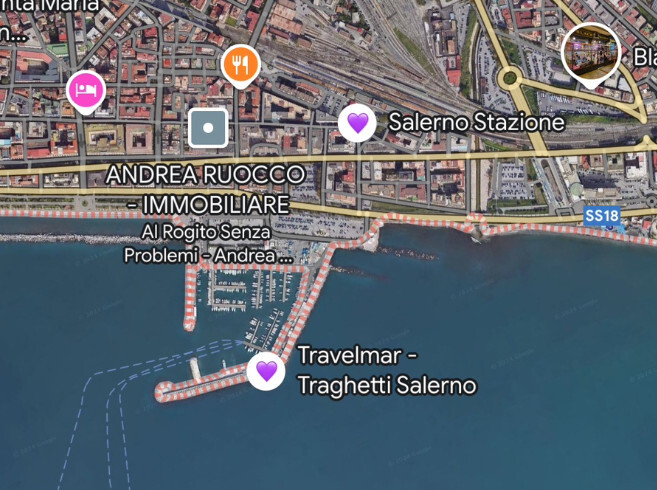Select the Andrea Ruocco Immobiliare square marker
Screen dimensions: 657x490
(x=208, y=127)
